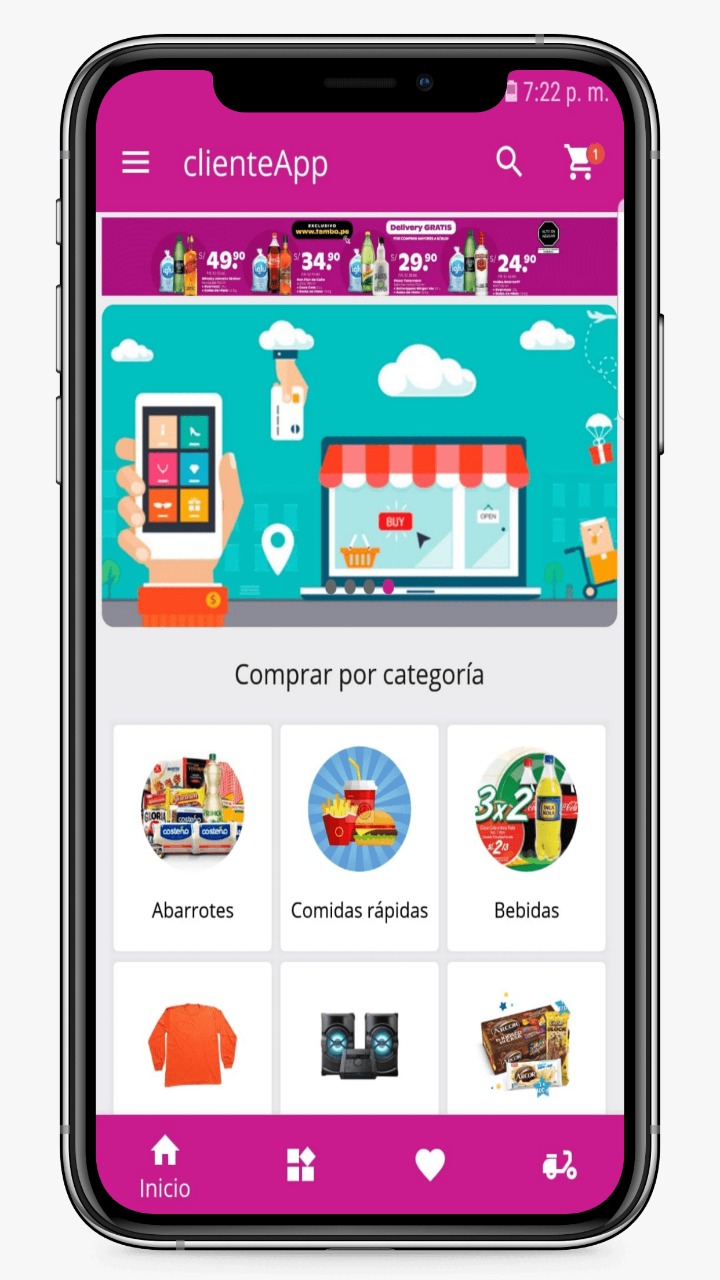
Task: View the shopping cart
Action: pyautogui.click(x=582, y=161)
